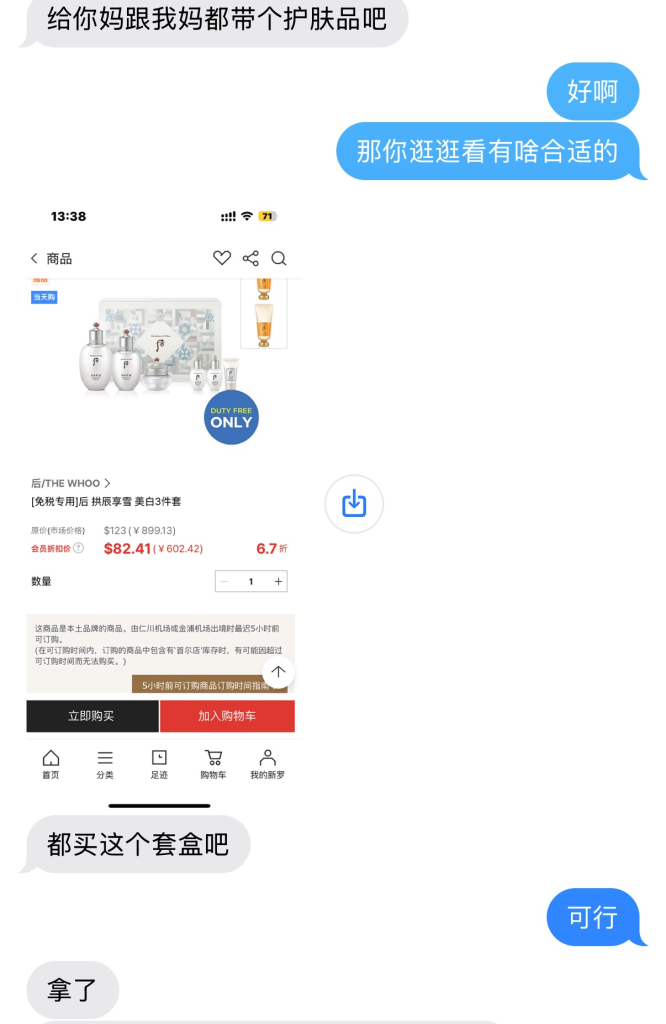
Task: Open the shared product screenshot image
Action: [160, 500]
